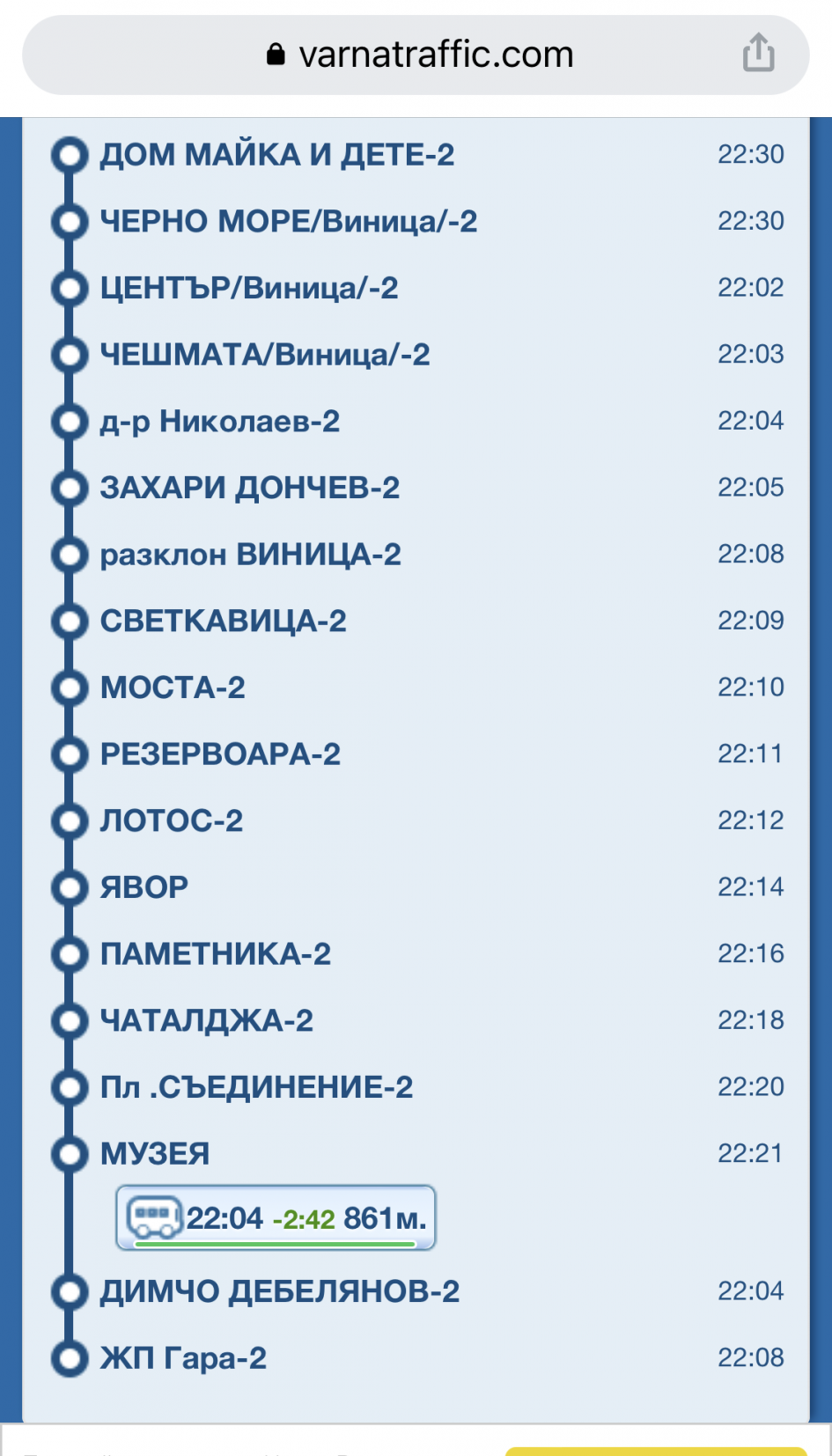Select stop ЖП Гара-2

point(183,1358)
